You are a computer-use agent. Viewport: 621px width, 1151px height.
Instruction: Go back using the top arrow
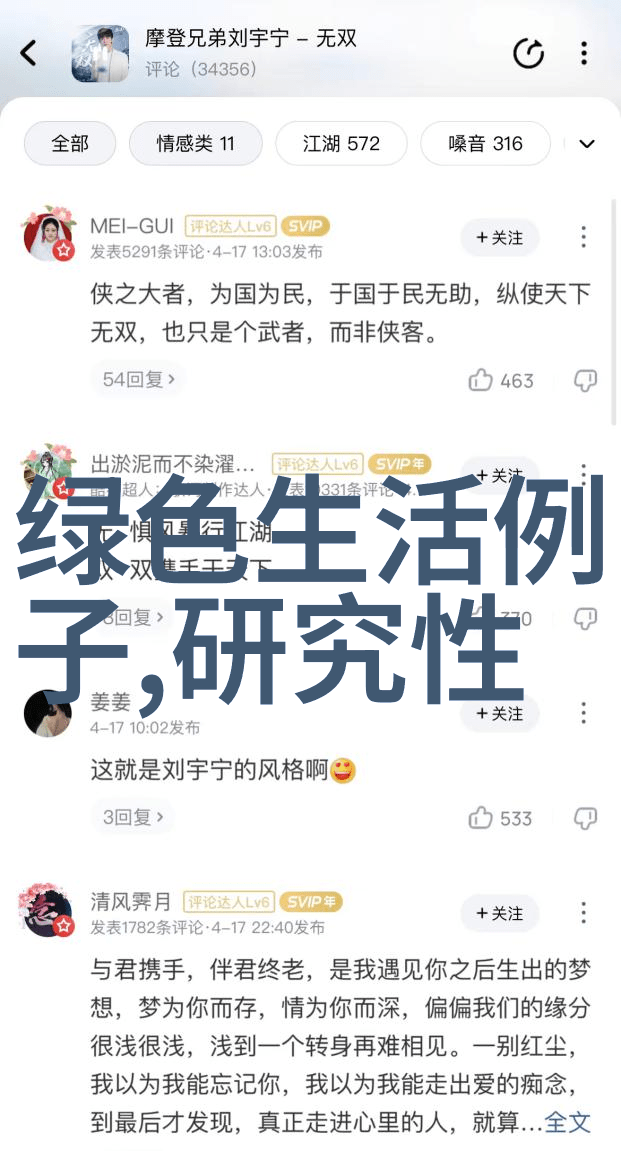click(29, 53)
